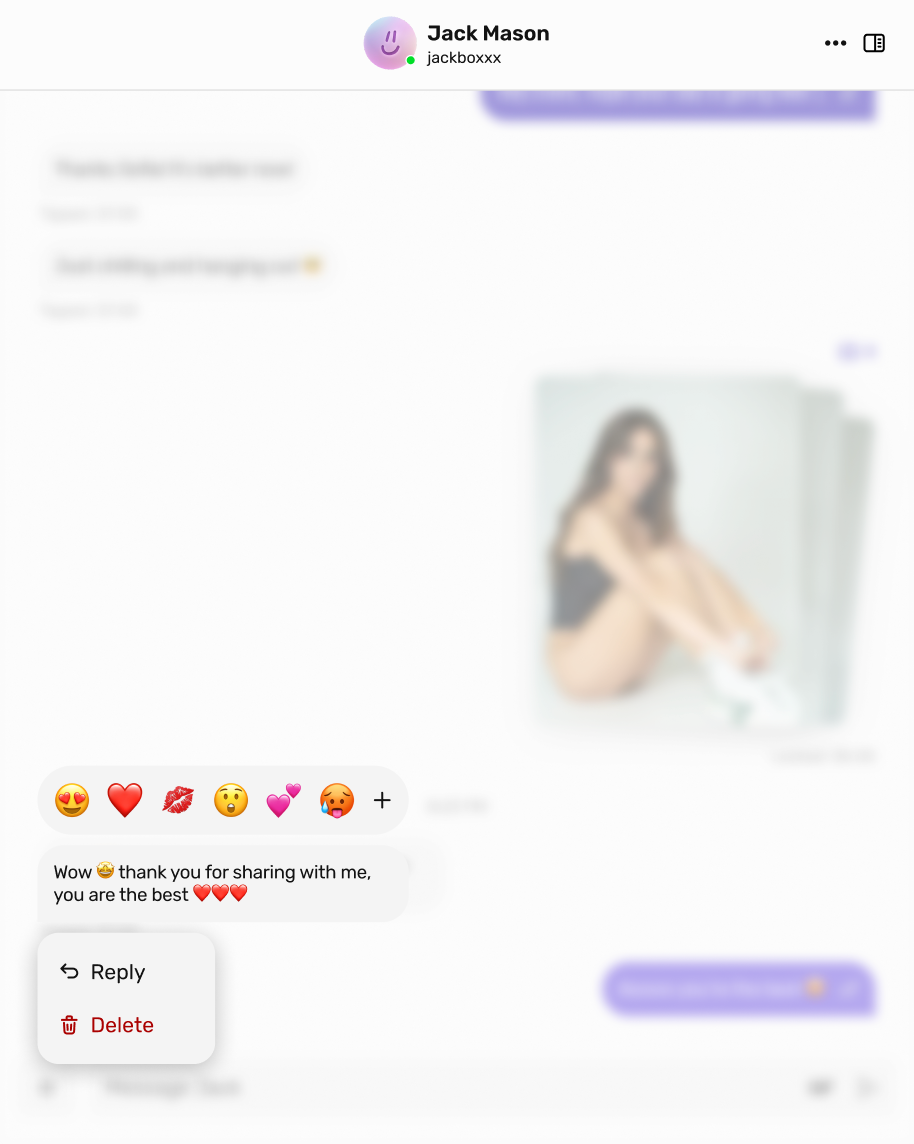914x1144 pixels.
Task: React with the heart-eyes emoji
Action: pyautogui.click(x=72, y=800)
